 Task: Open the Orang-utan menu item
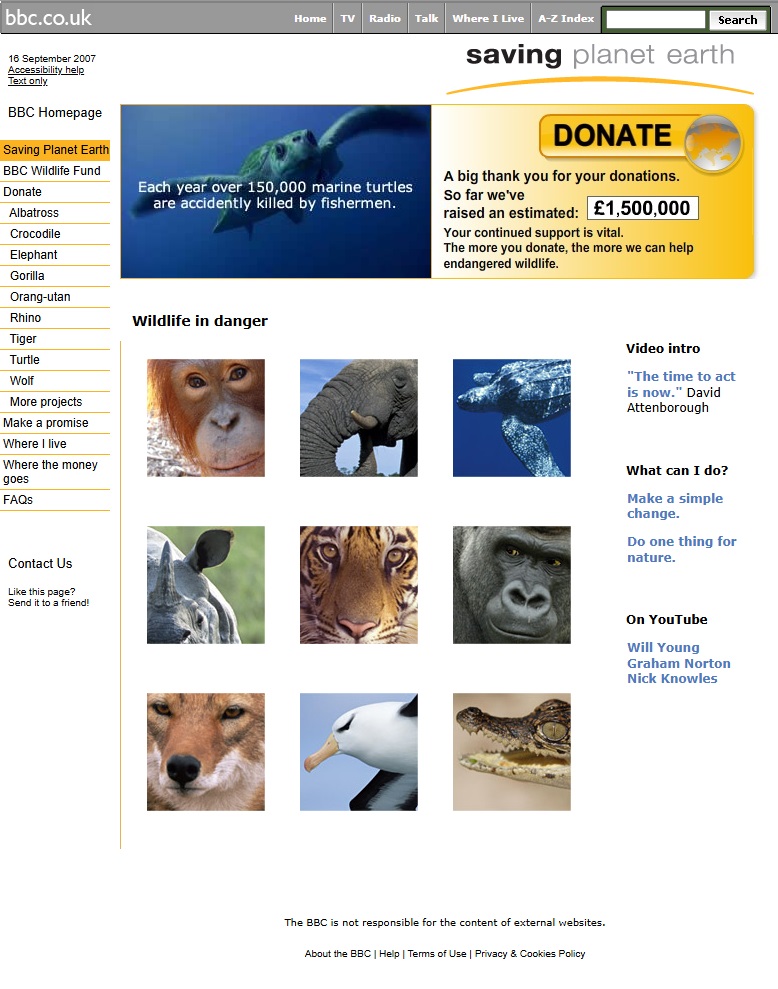pos(40,297)
